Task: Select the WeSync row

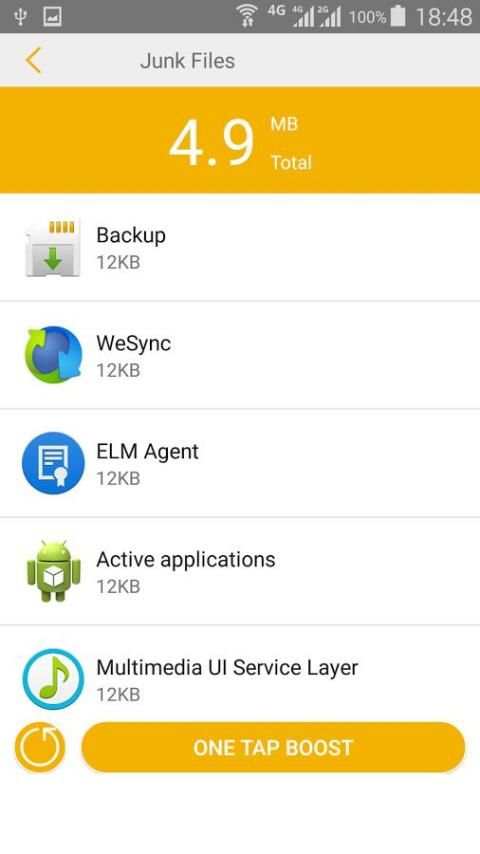Action: tap(240, 355)
